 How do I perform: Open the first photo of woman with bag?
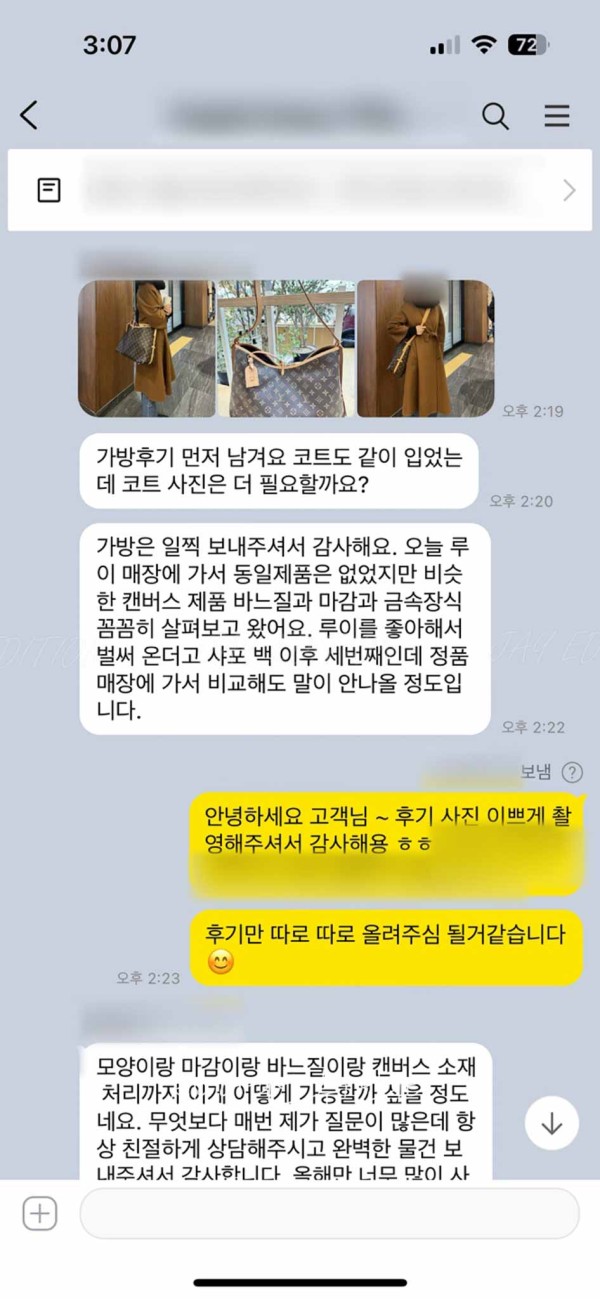coord(146,348)
